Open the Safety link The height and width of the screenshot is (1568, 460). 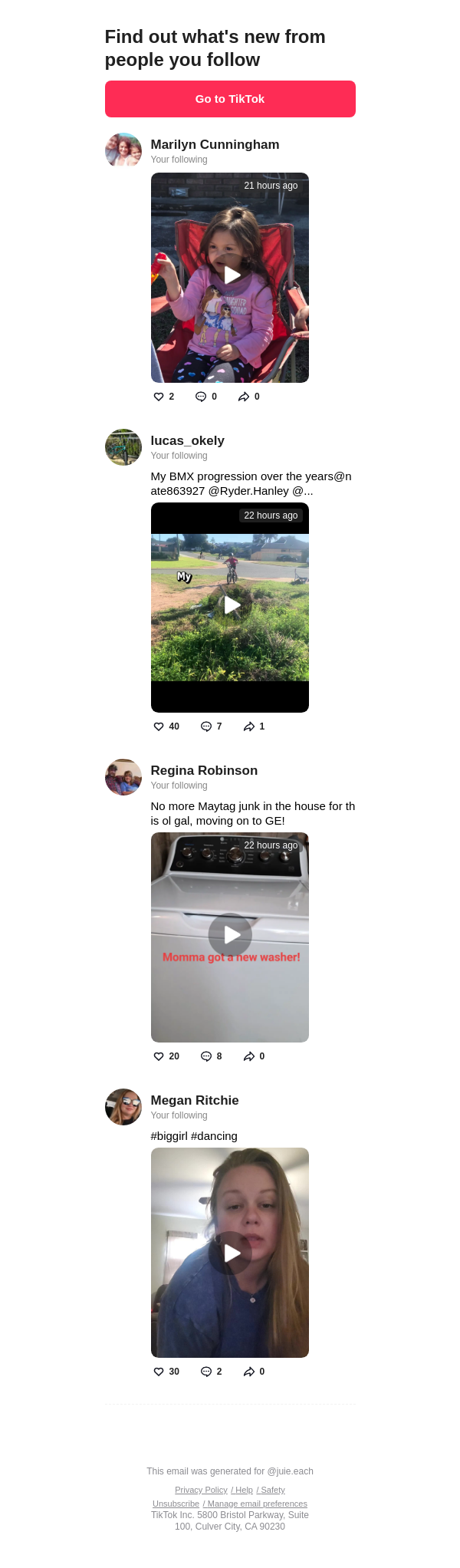(x=271, y=1490)
